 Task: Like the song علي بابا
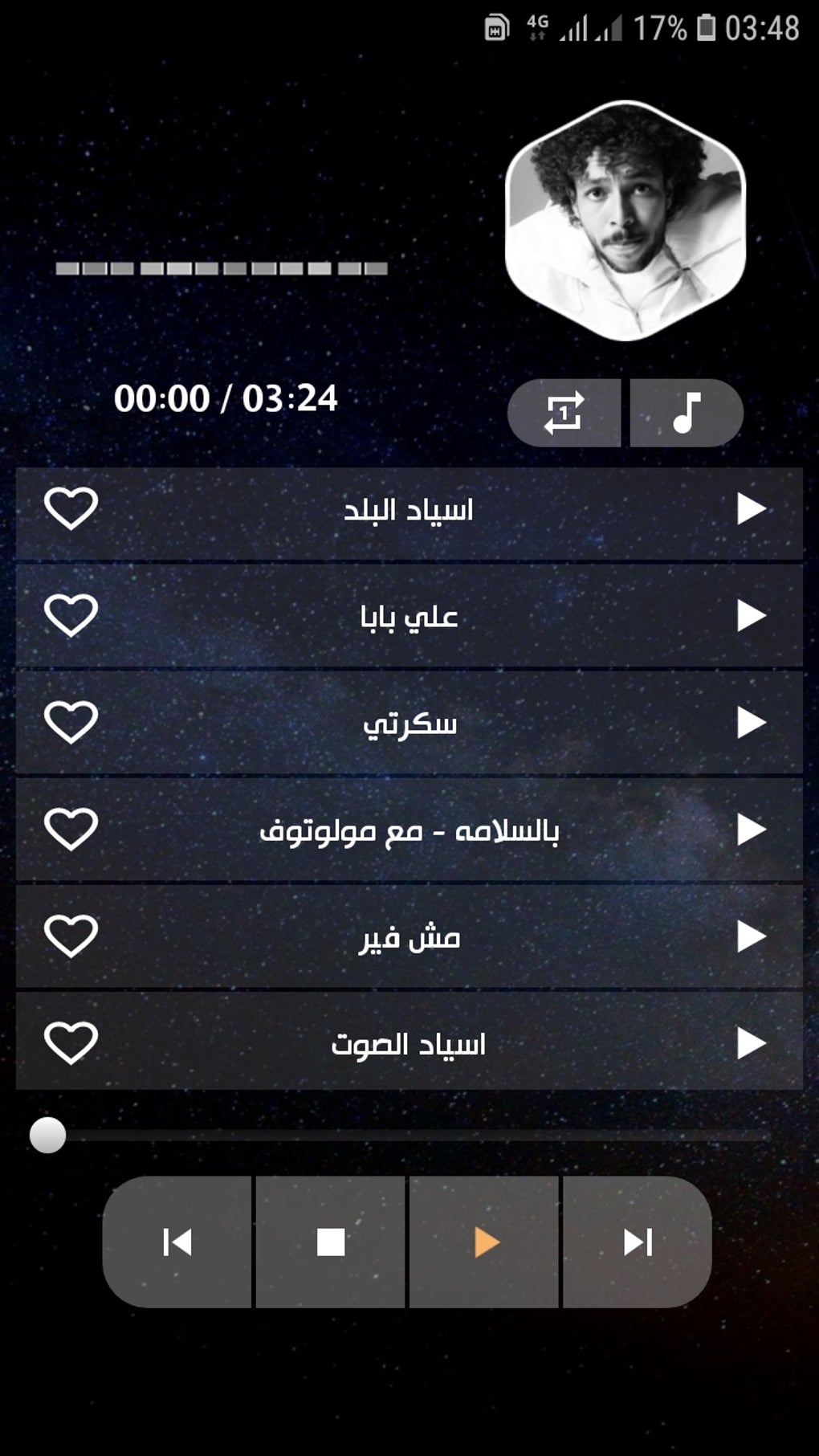[71, 616]
